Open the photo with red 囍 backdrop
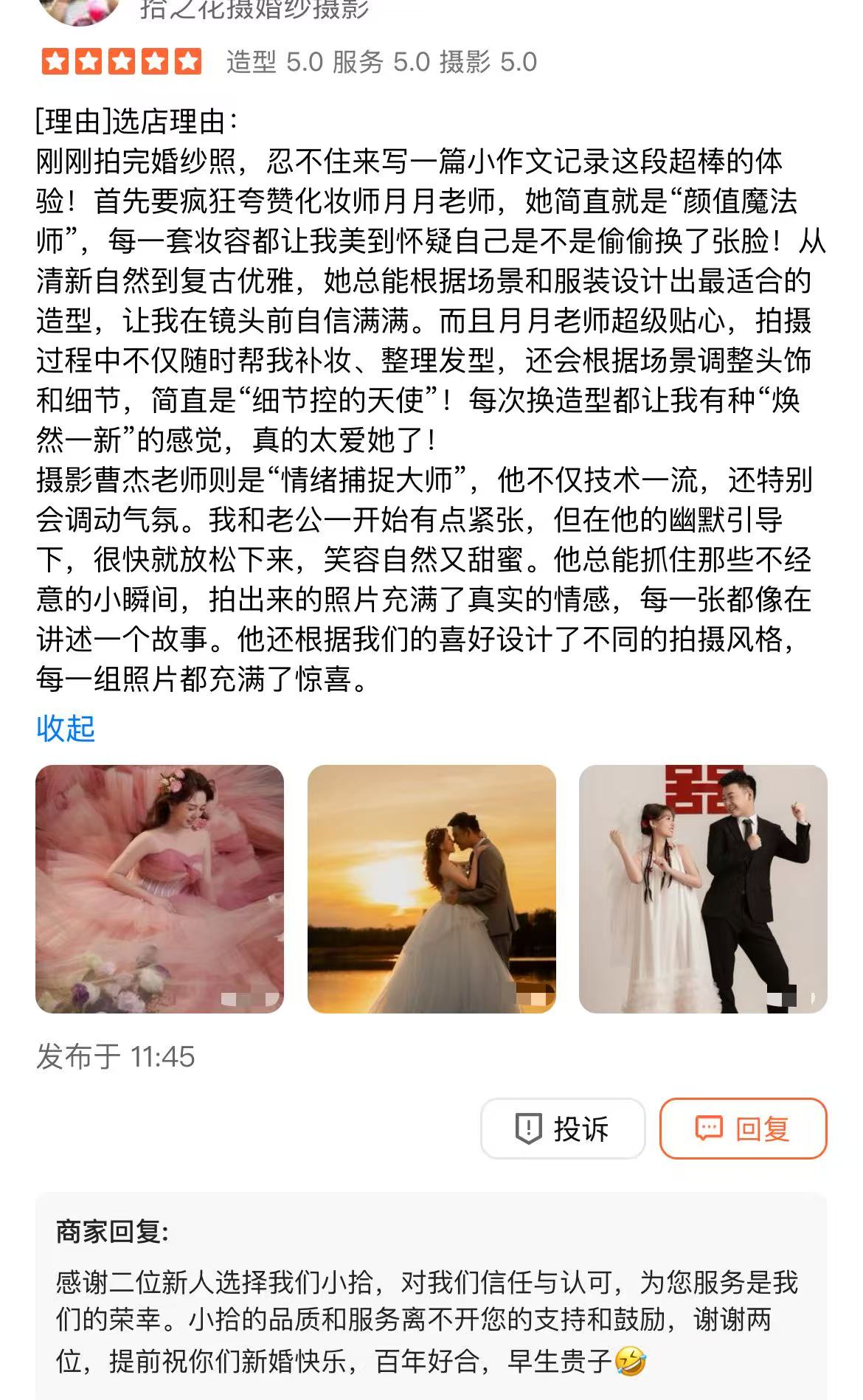 pyautogui.click(x=703, y=889)
